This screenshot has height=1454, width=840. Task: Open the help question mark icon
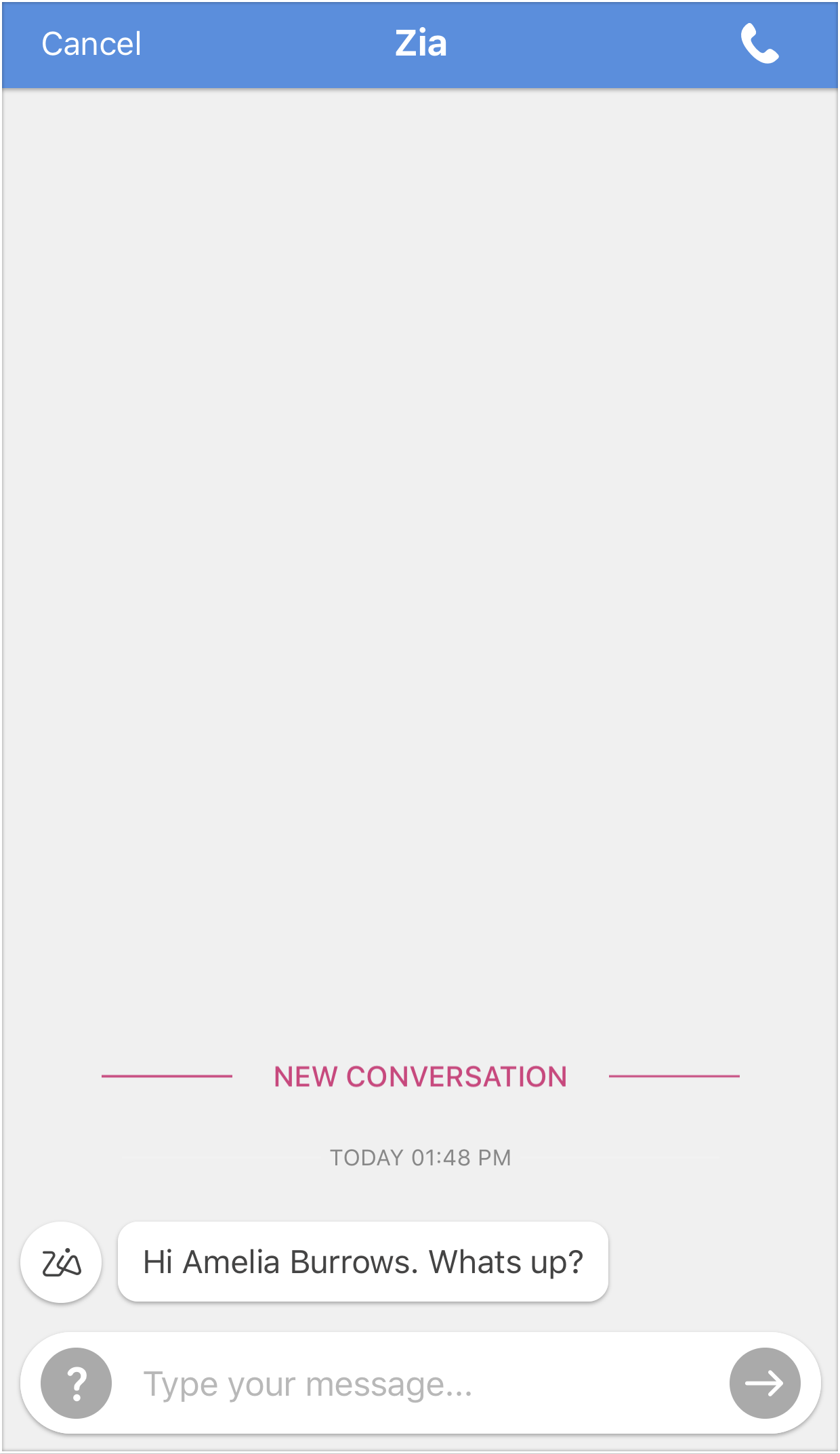point(77,1383)
